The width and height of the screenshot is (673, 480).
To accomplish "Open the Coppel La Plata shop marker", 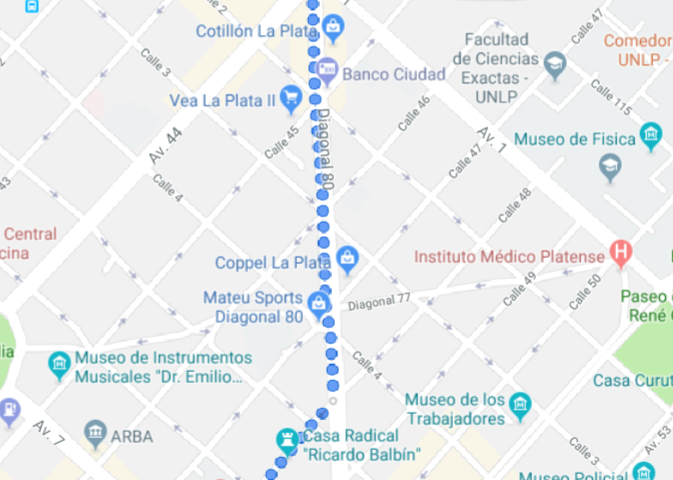I will point(347,260).
